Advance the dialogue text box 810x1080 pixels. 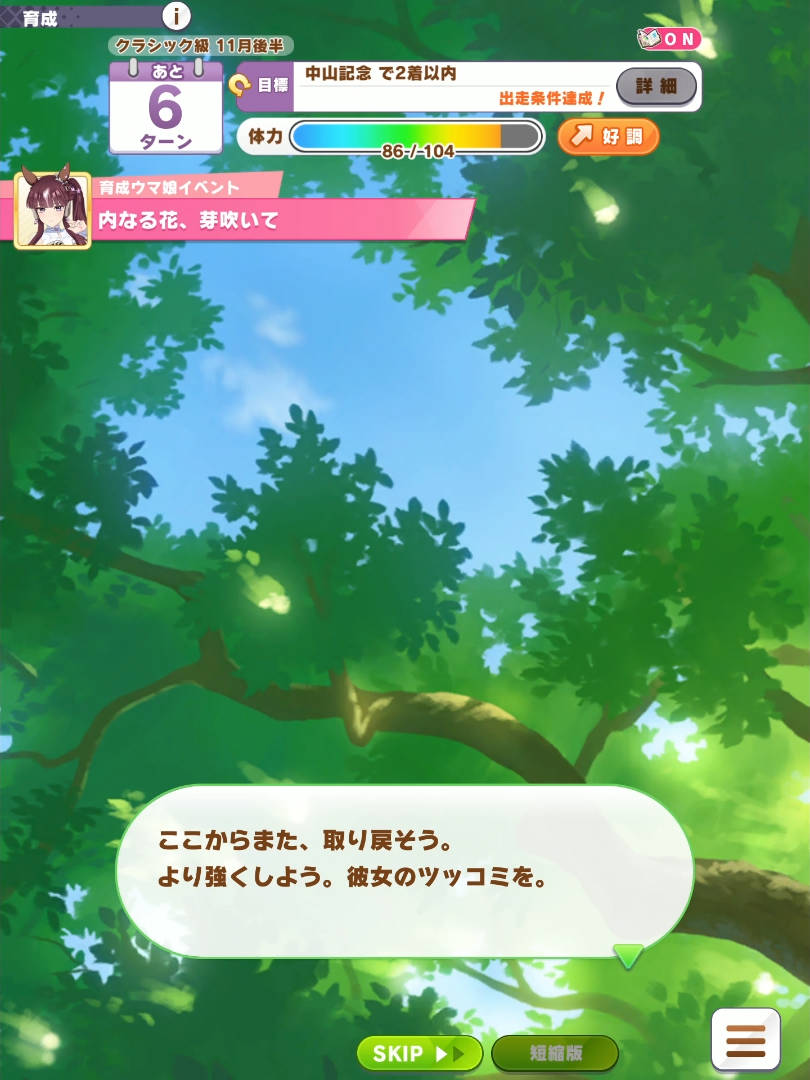[404, 870]
